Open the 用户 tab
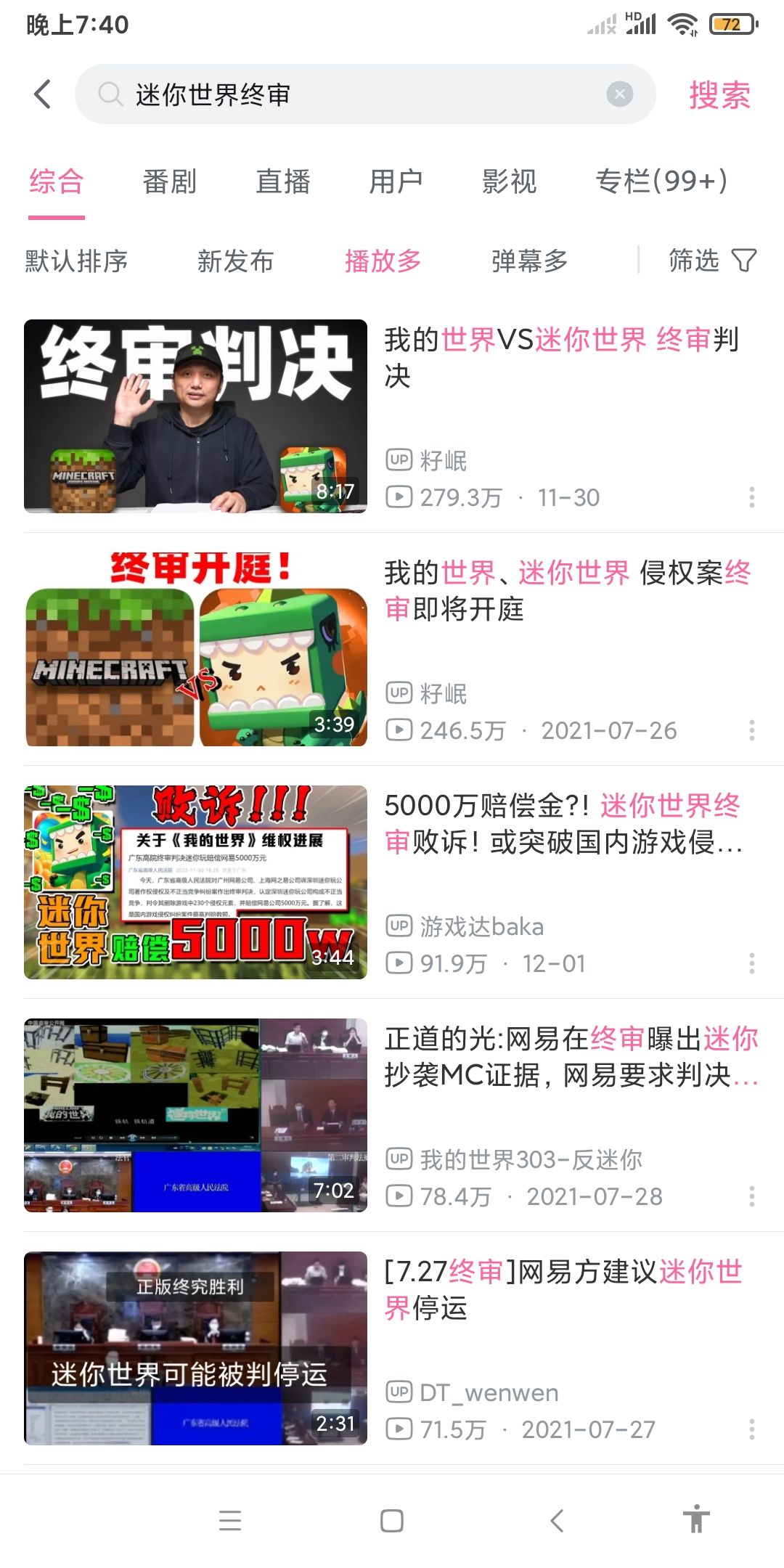Image resolution: width=784 pixels, height=1568 pixels. pos(396,181)
